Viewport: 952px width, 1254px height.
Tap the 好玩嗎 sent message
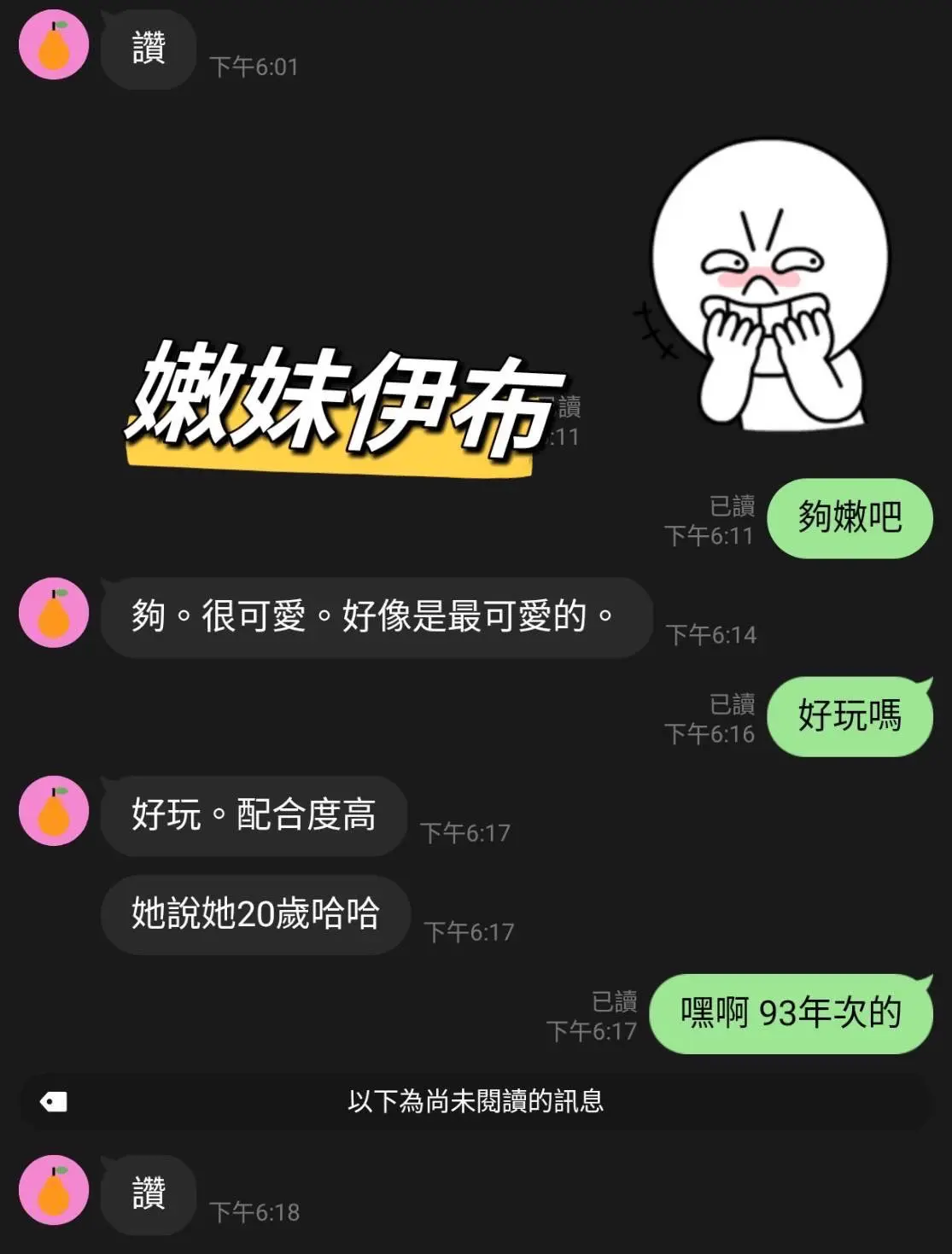(850, 716)
